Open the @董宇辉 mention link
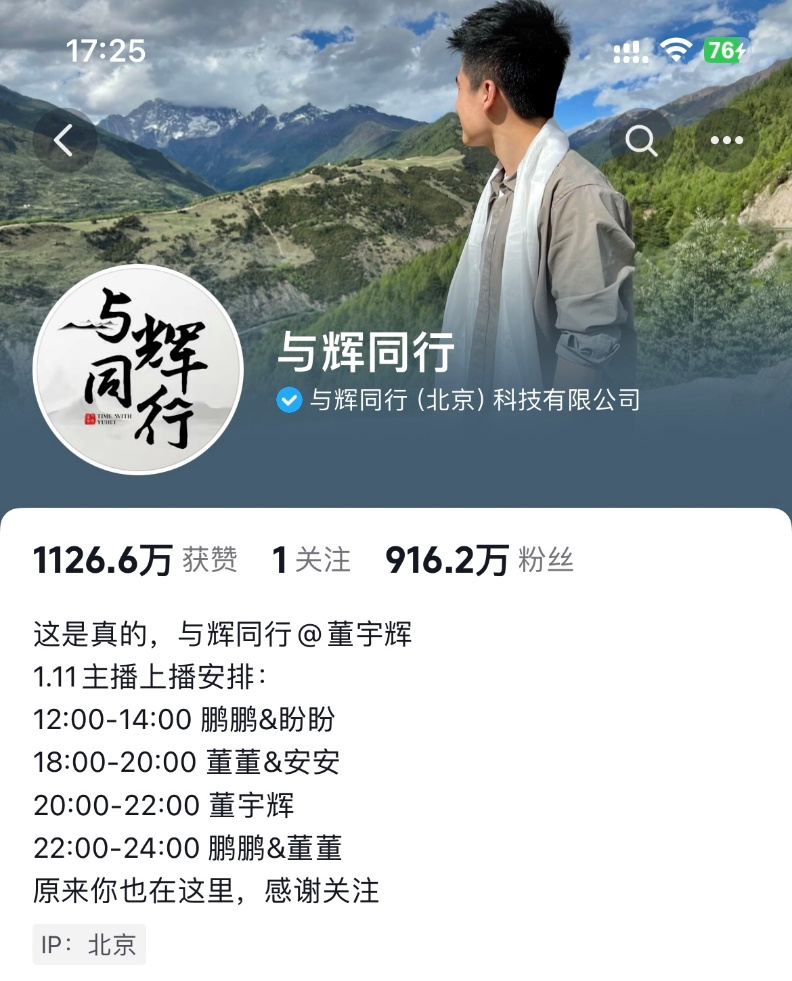The width and height of the screenshot is (792, 981). click(x=355, y=634)
